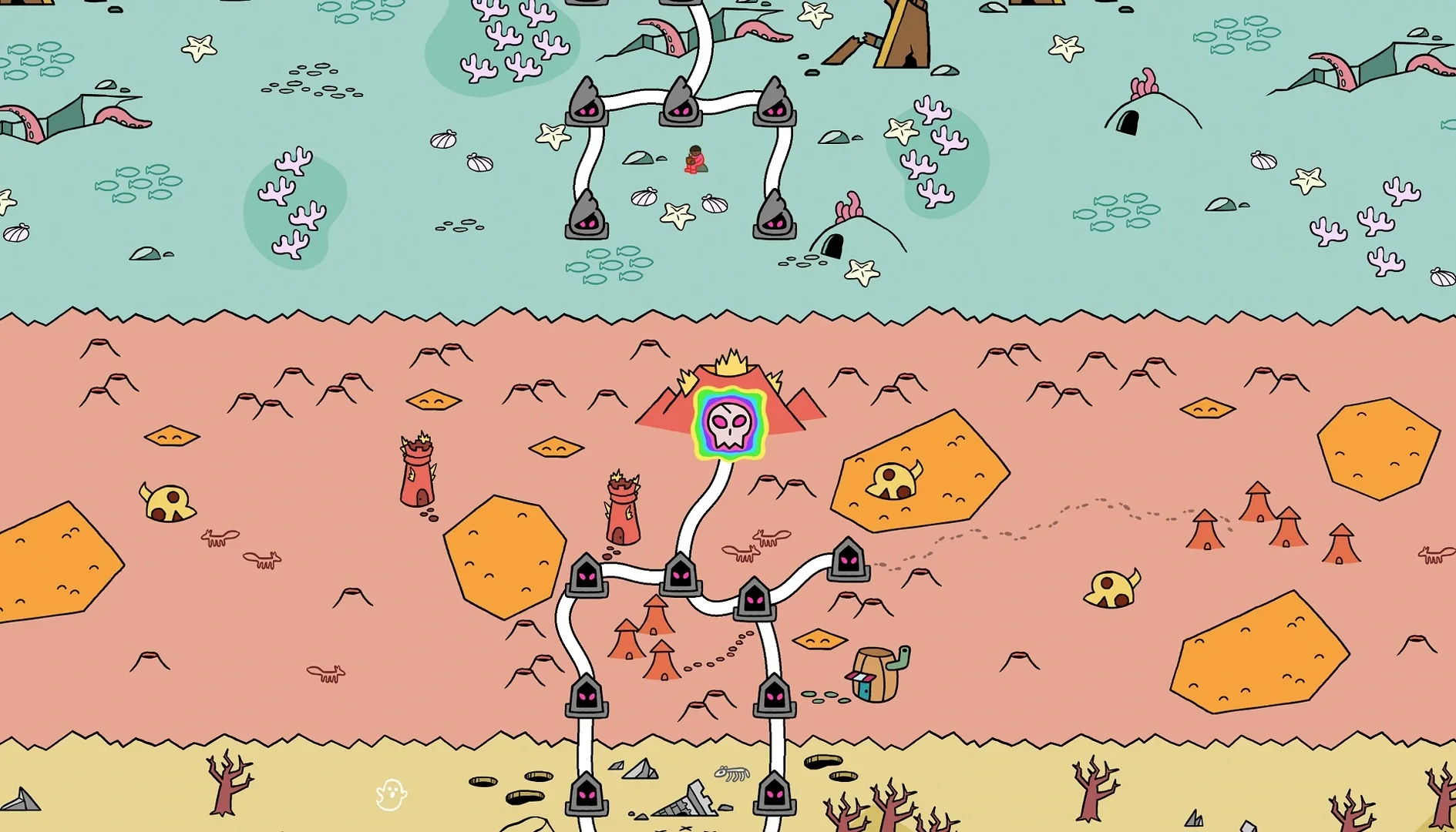Select the rainbow skull boss level
This screenshot has width=1456, height=832.
pyautogui.click(x=729, y=424)
